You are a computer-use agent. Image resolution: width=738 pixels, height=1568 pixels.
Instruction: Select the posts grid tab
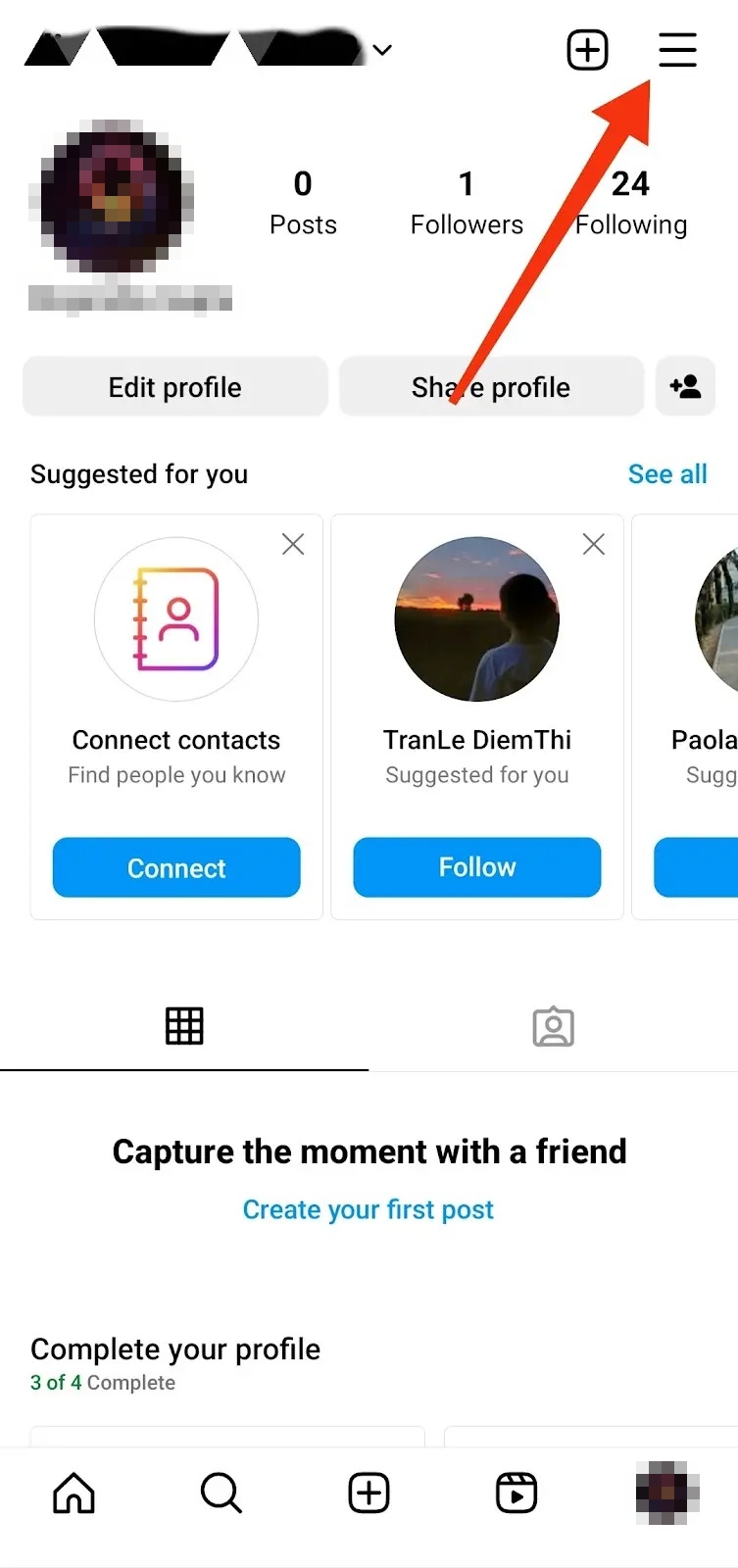click(184, 1026)
